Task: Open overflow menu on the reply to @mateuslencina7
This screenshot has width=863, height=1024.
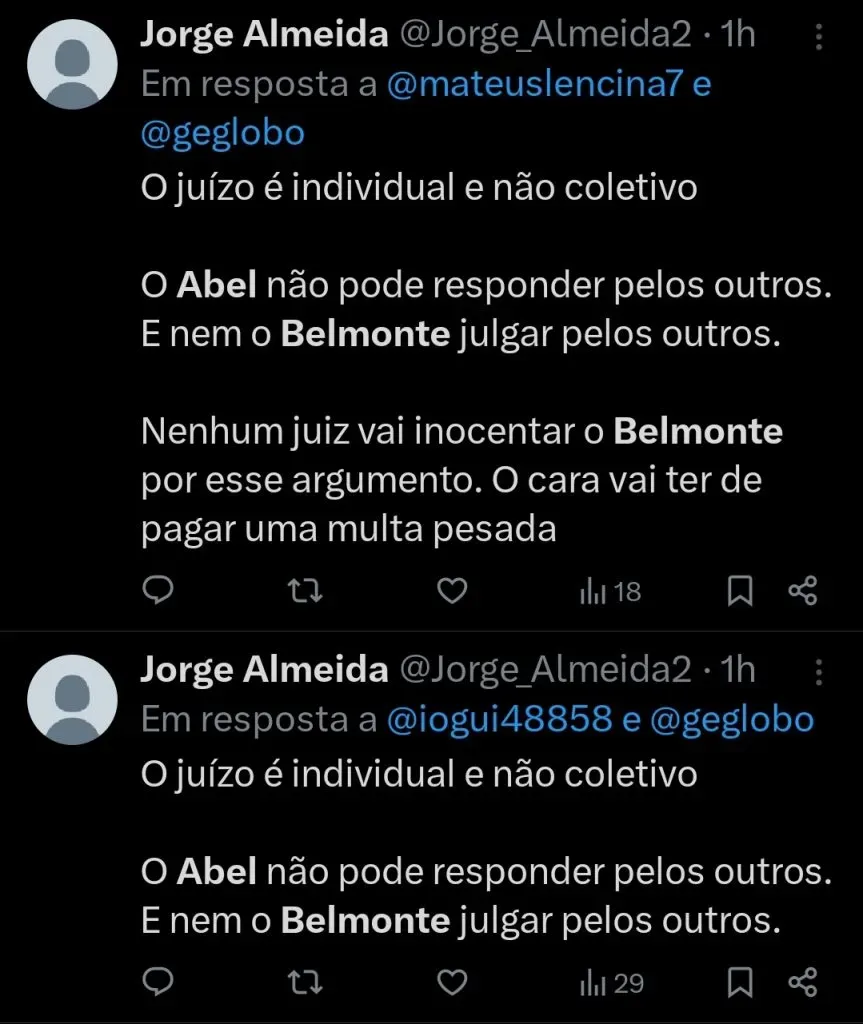Action: [x=819, y=38]
